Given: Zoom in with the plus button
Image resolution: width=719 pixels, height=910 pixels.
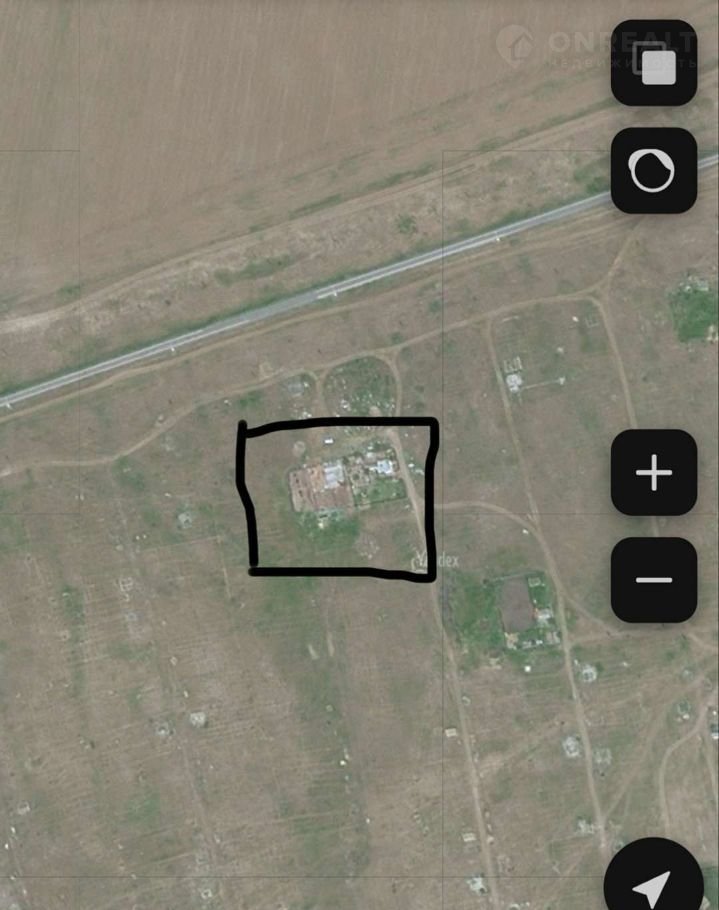Looking at the screenshot, I should pyautogui.click(x=654, y=472).
